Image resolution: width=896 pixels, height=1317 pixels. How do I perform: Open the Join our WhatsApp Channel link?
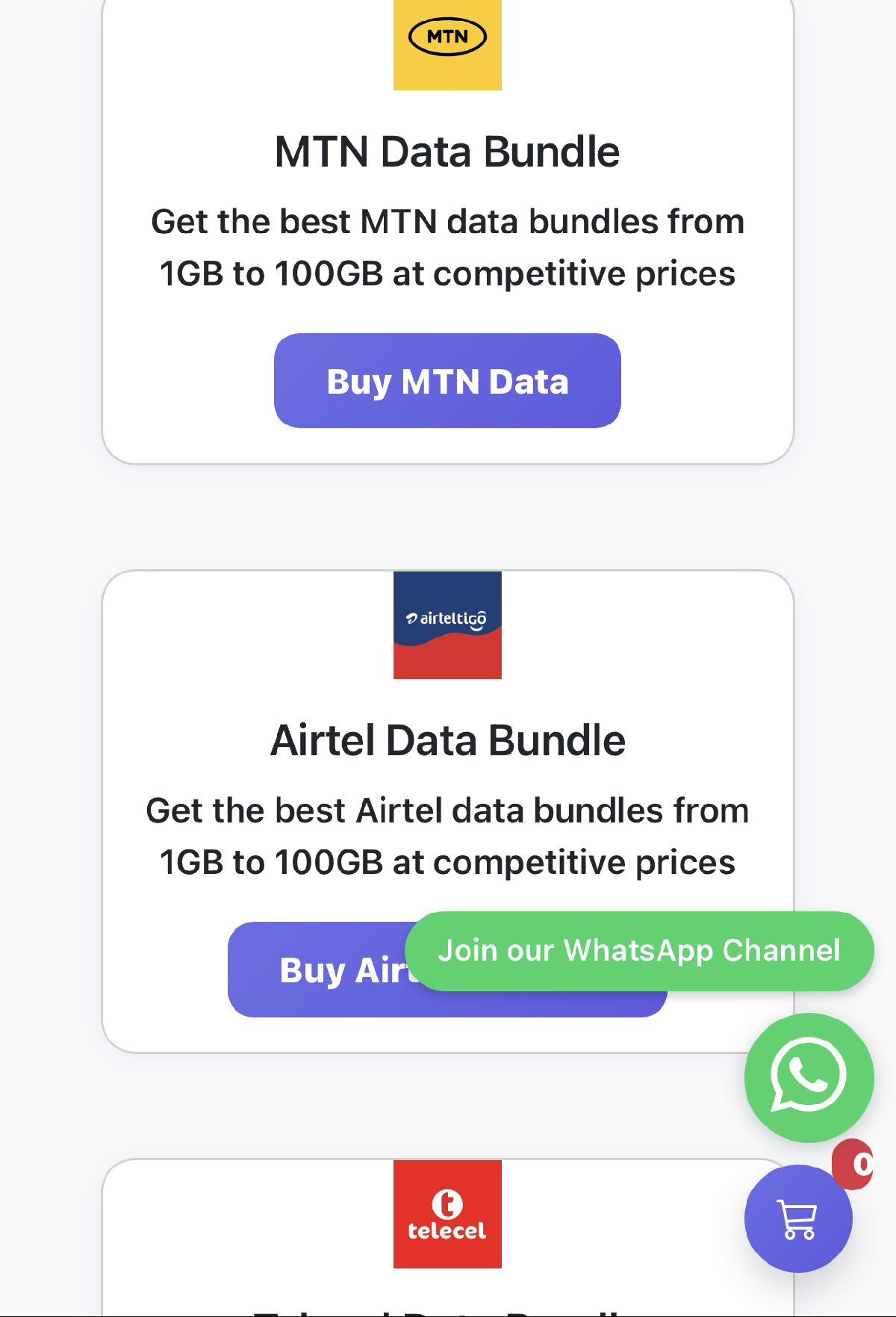tap(639, 951)
